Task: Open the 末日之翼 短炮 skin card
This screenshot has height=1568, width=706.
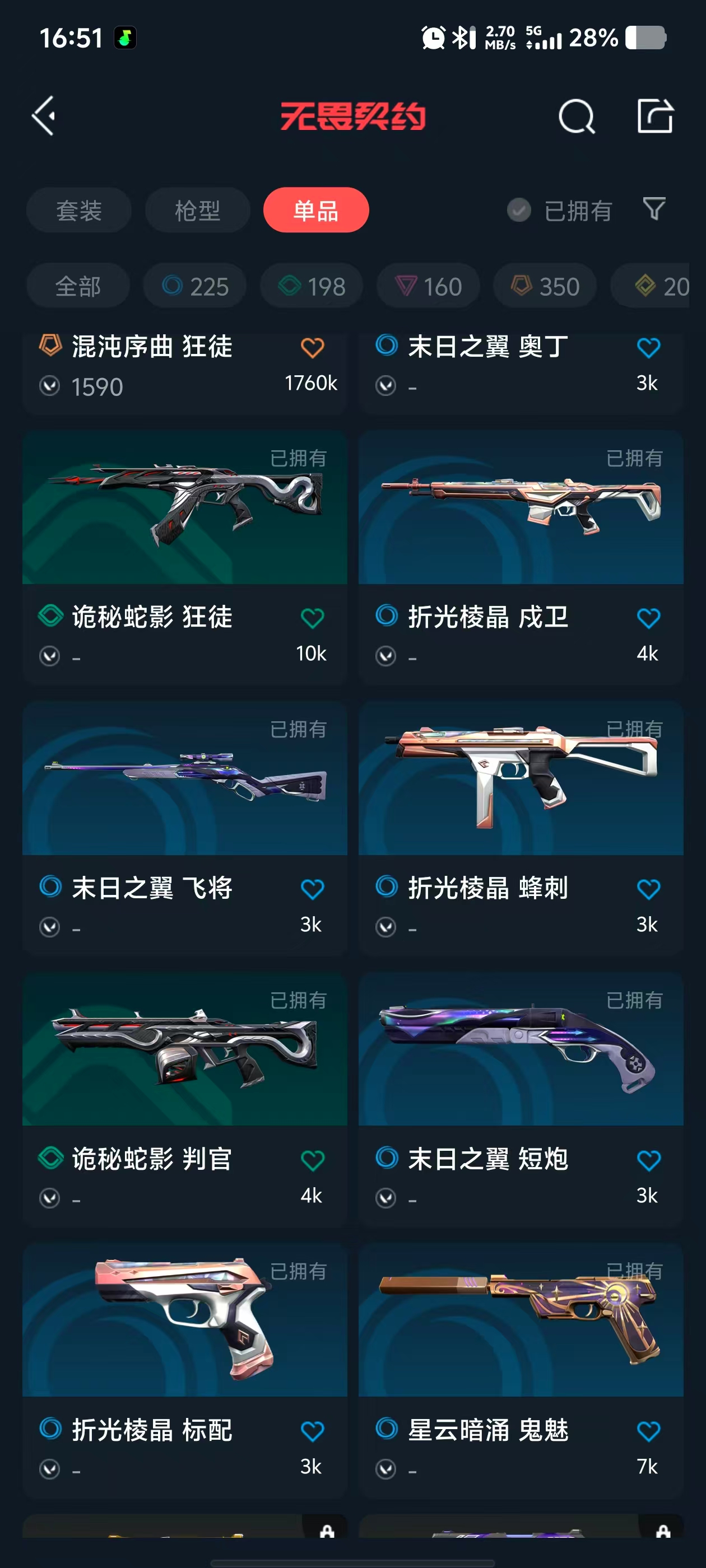Action: click(521, 1050)
